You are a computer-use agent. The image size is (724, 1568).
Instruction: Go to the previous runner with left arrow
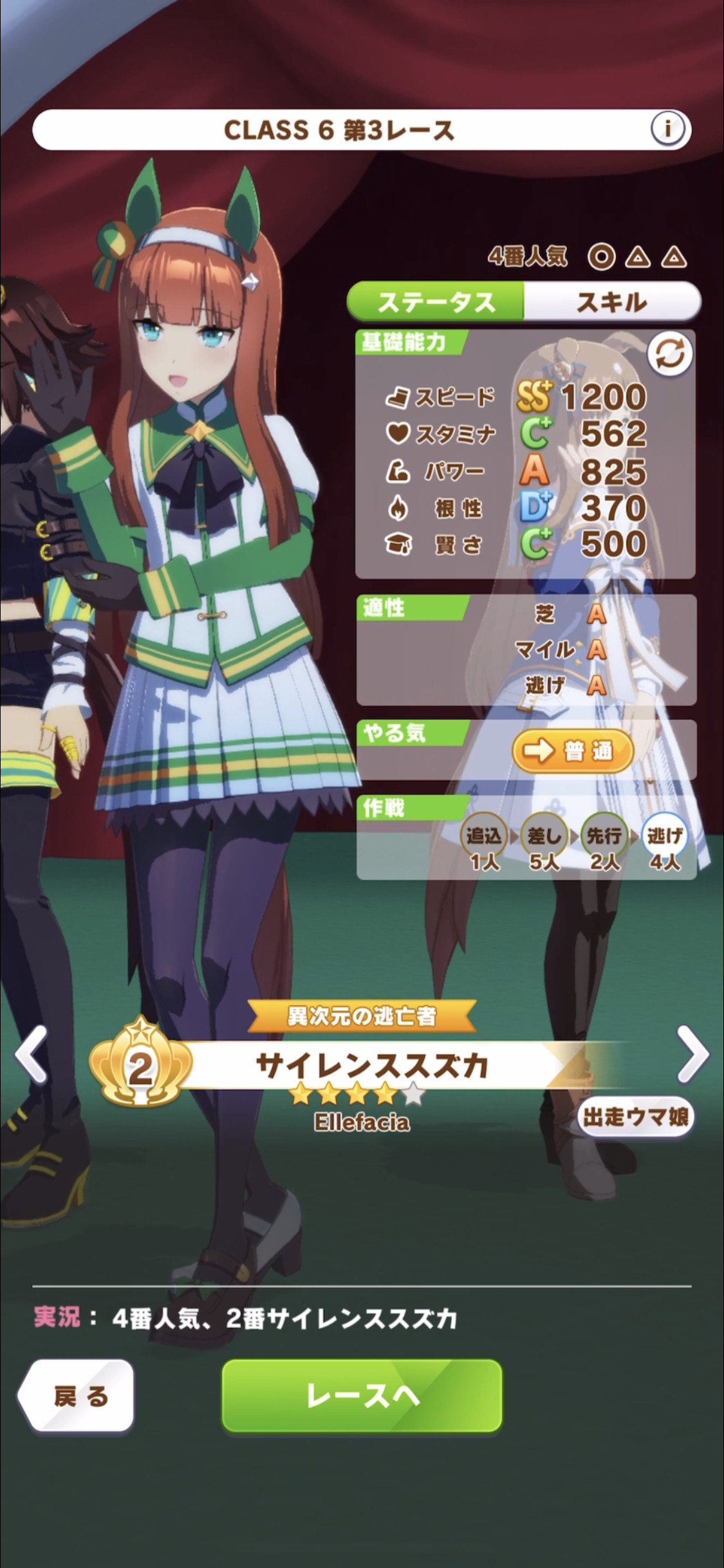pyautogui.click(x=30, y=1055)
